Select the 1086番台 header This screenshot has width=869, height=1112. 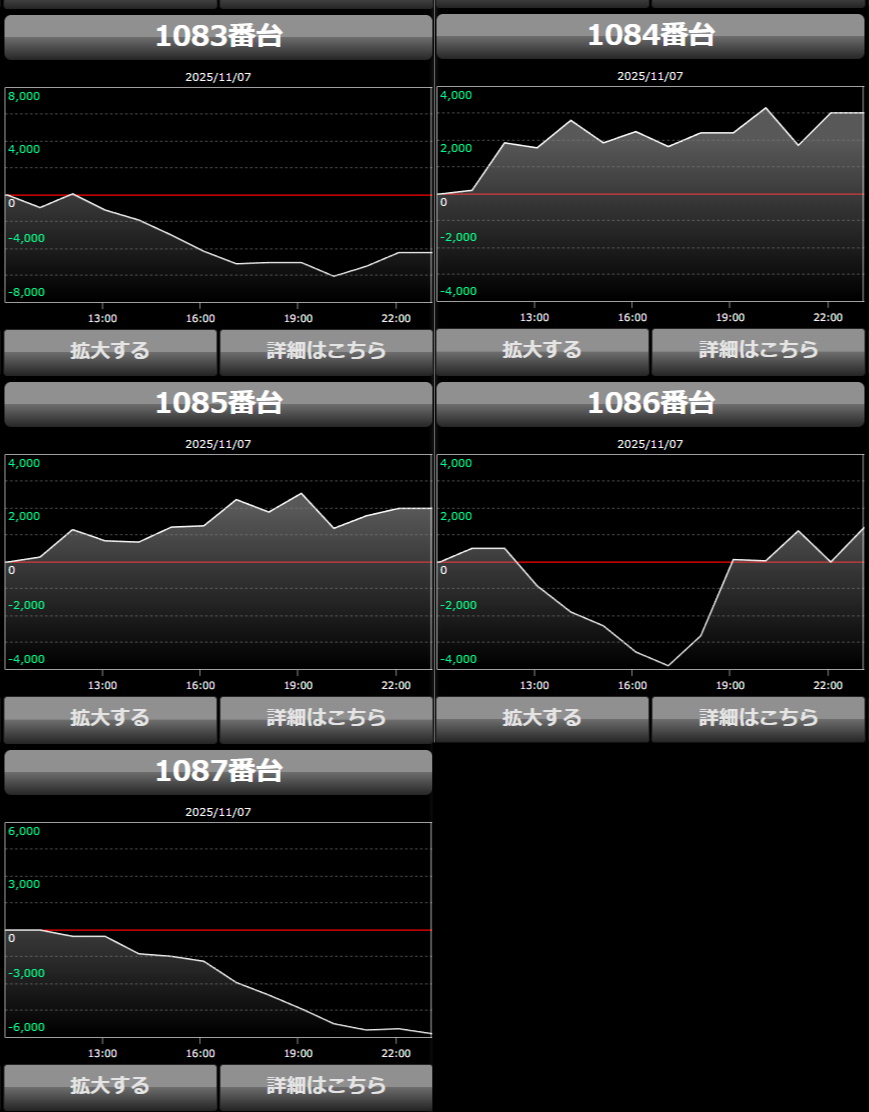pyautogui.click(x=650, y=404)
